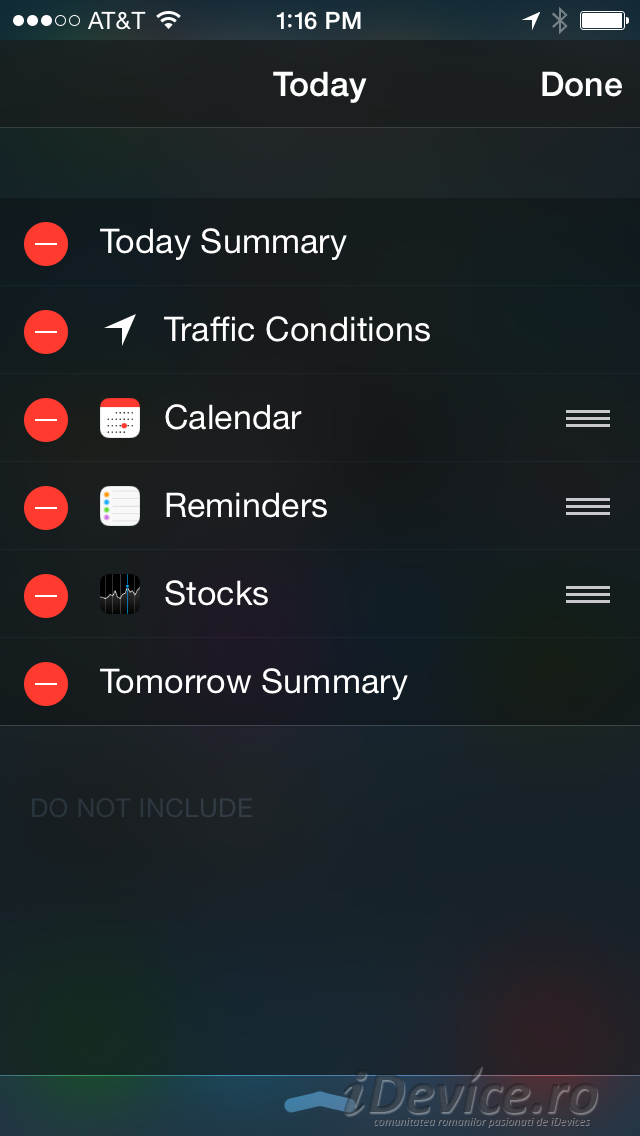
Task: Remove Reminders via its red minus button
Action: [x=46, y=507]
